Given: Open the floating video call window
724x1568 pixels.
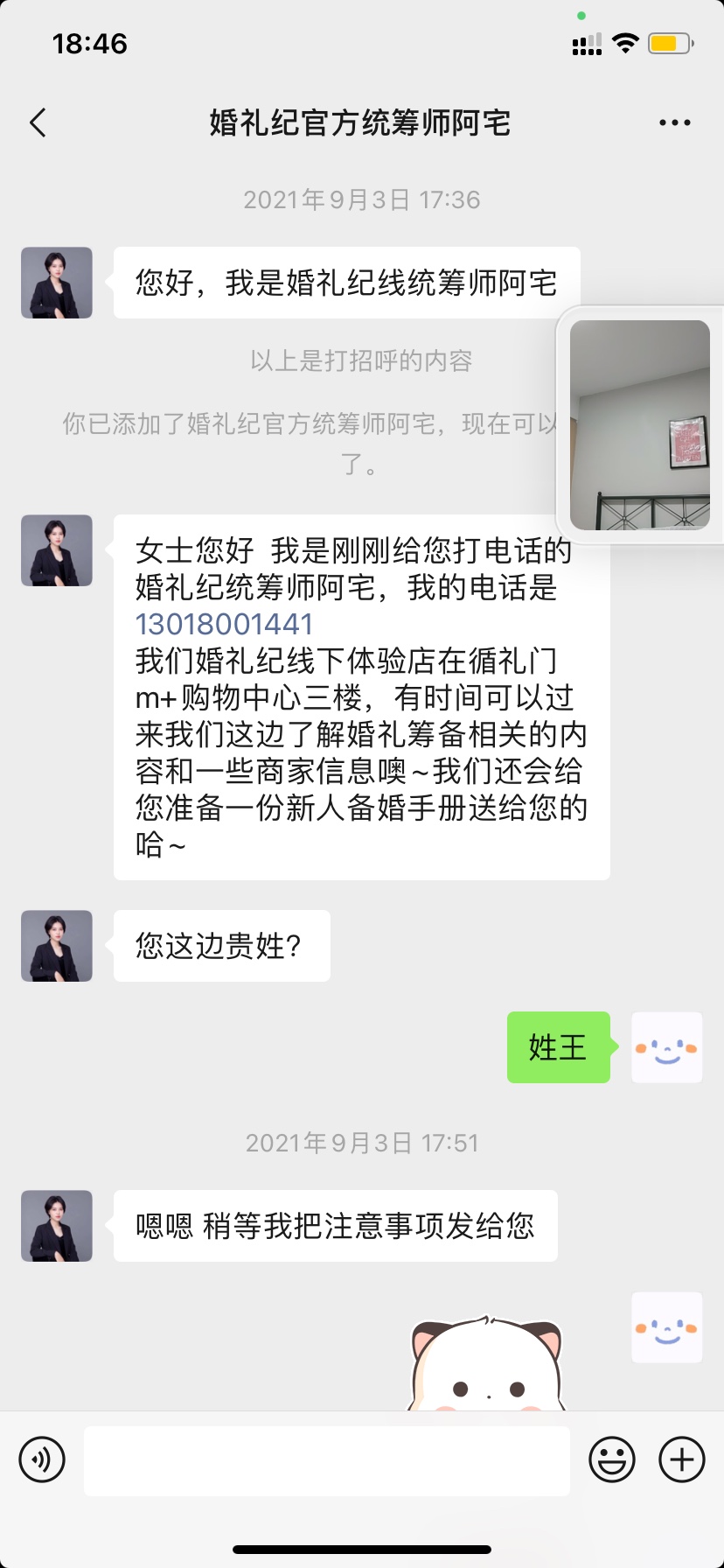Looking at the screenshot, I should [x=639, y=424].
